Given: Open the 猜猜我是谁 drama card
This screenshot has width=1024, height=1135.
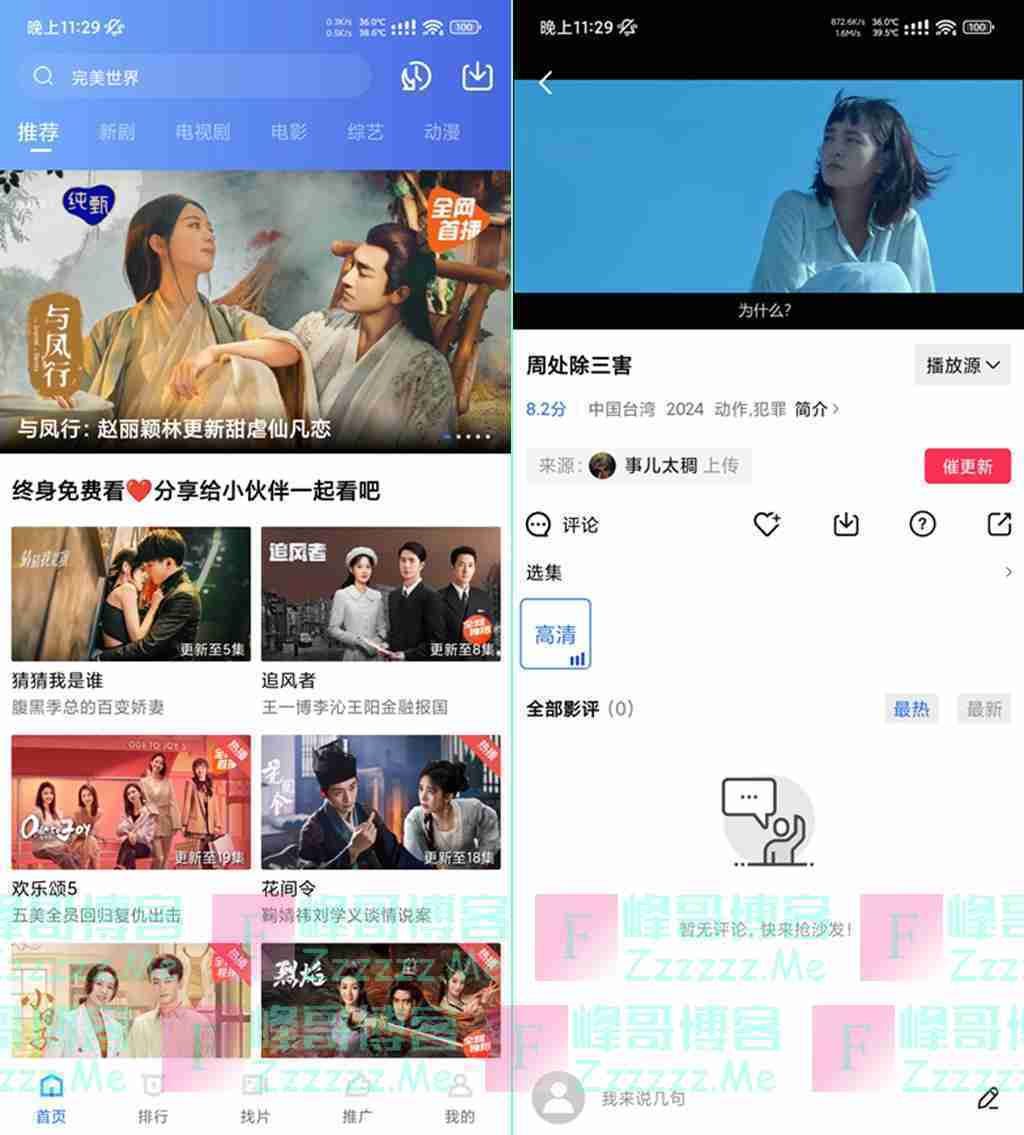Looking at the screenshot, I should [131, 594].
